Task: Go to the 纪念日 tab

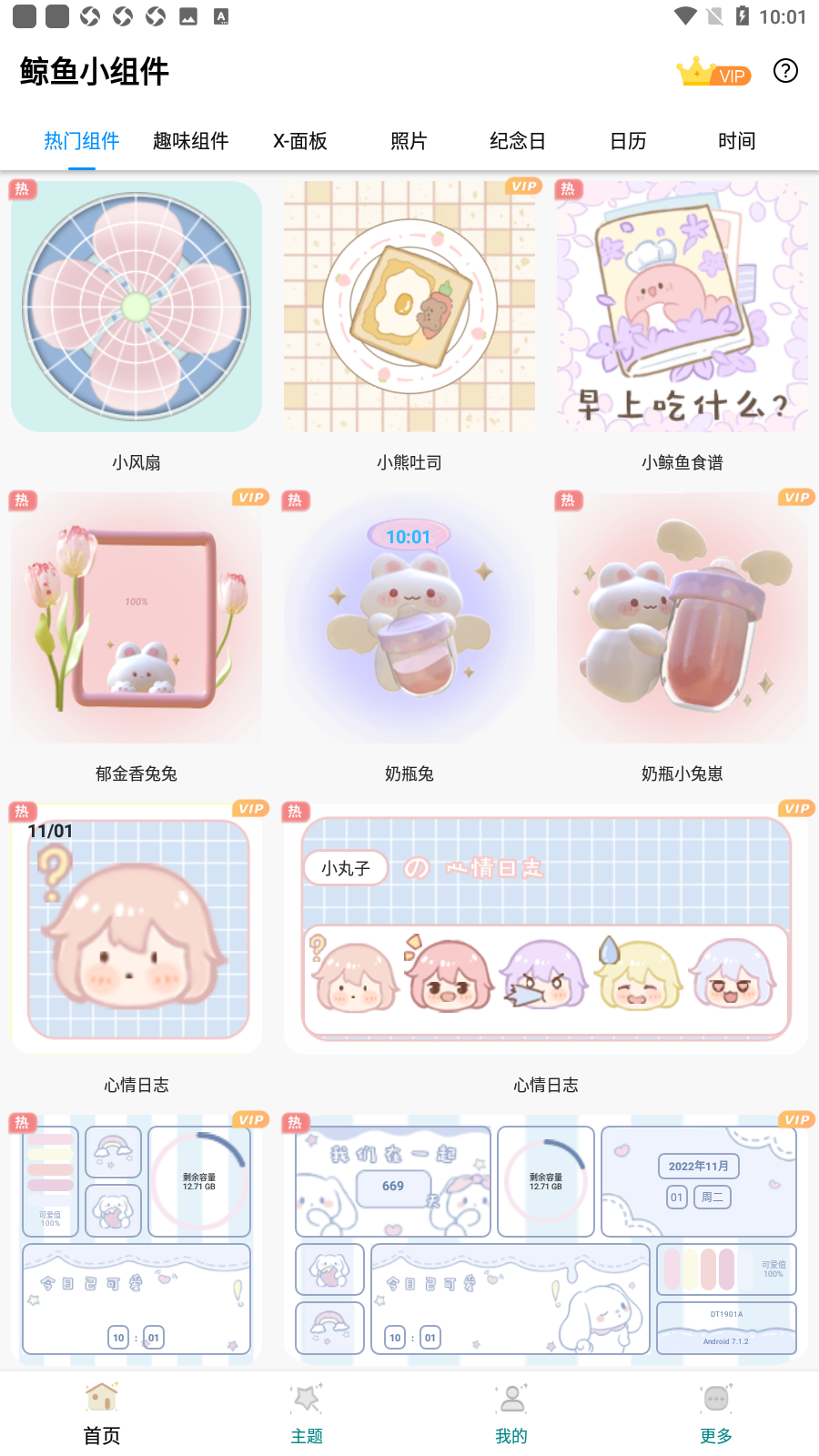Action: [518, 141]
